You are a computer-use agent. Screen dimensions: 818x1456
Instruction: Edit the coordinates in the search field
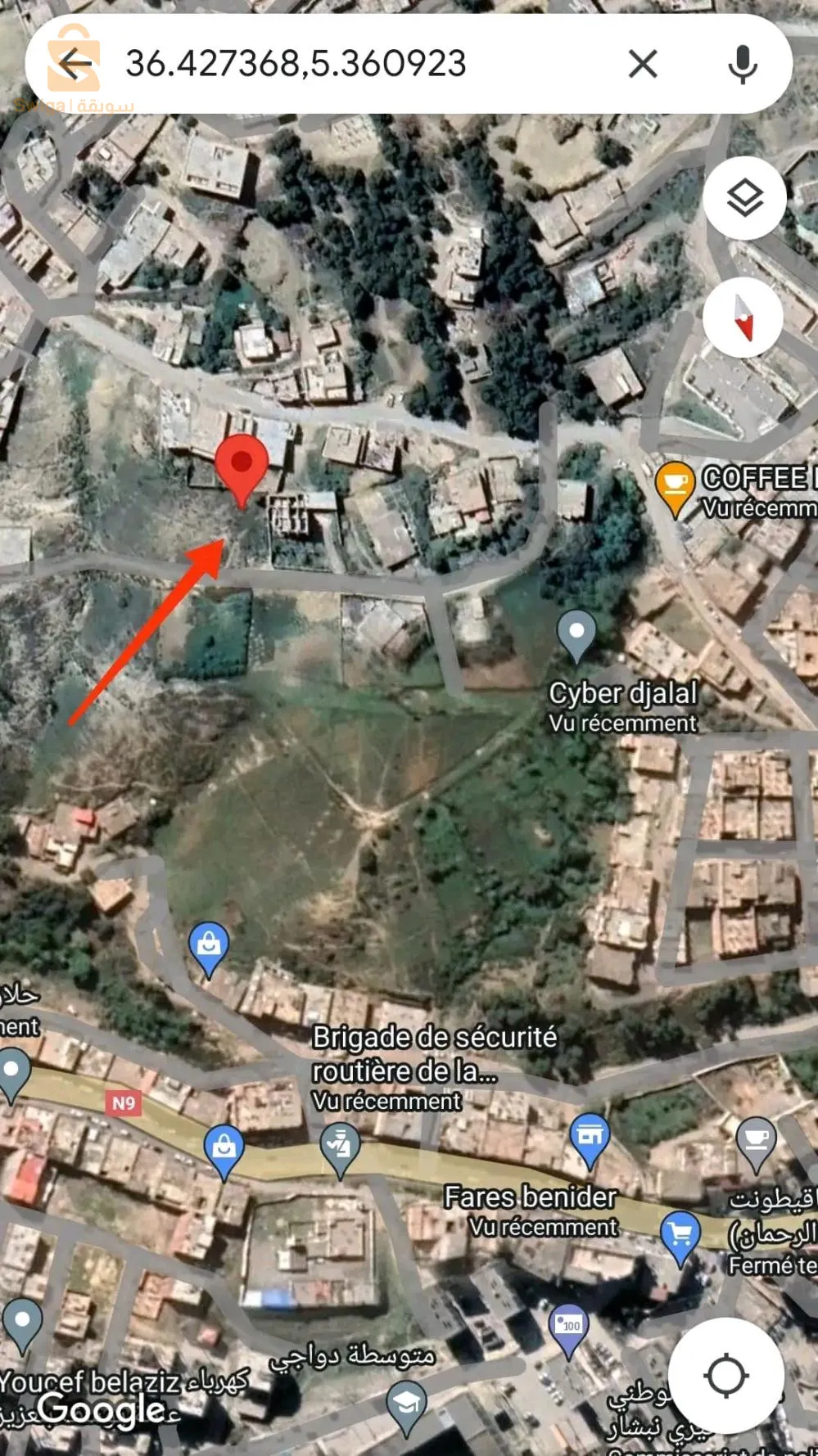tap(328, 64)
